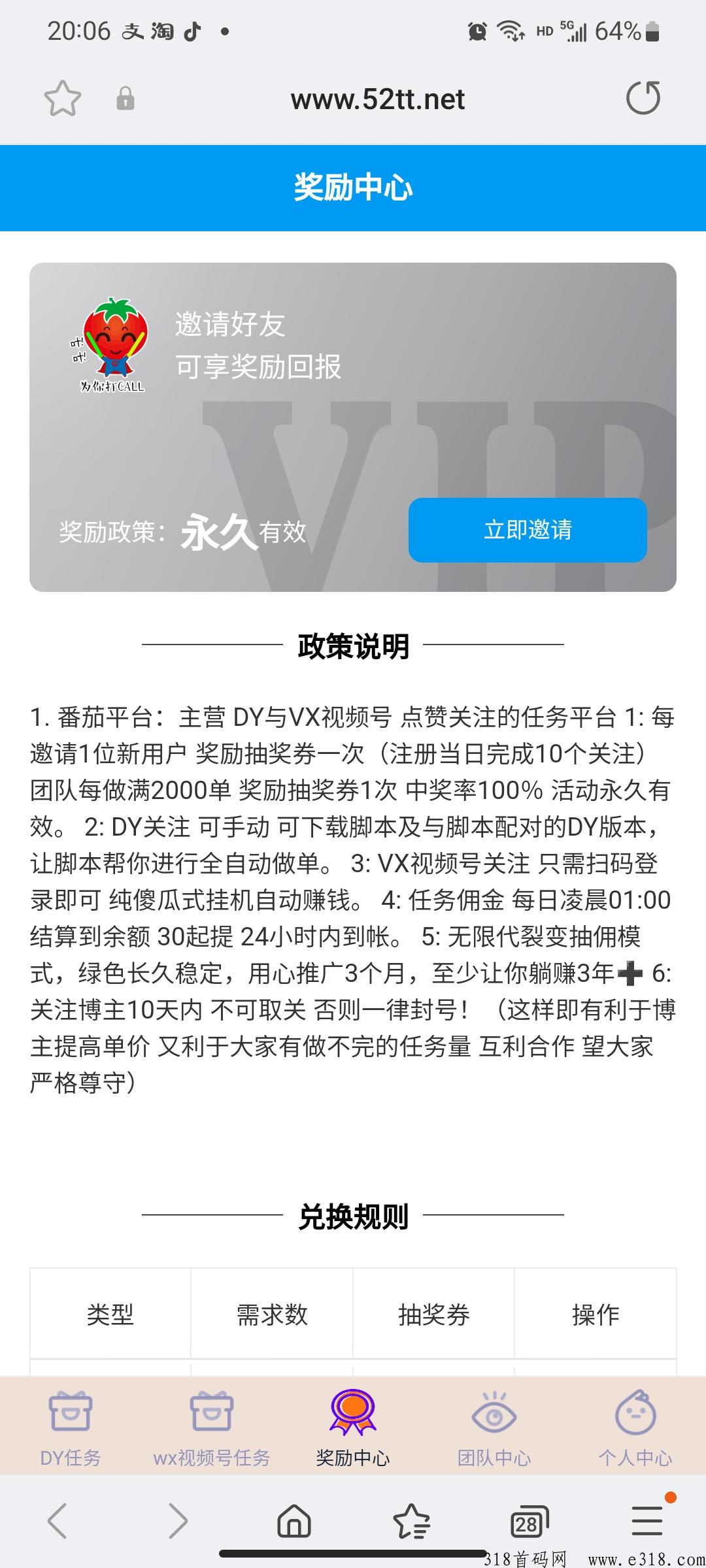View site security info via lock icon
706x1568 pixels.
tap(125, 99)
